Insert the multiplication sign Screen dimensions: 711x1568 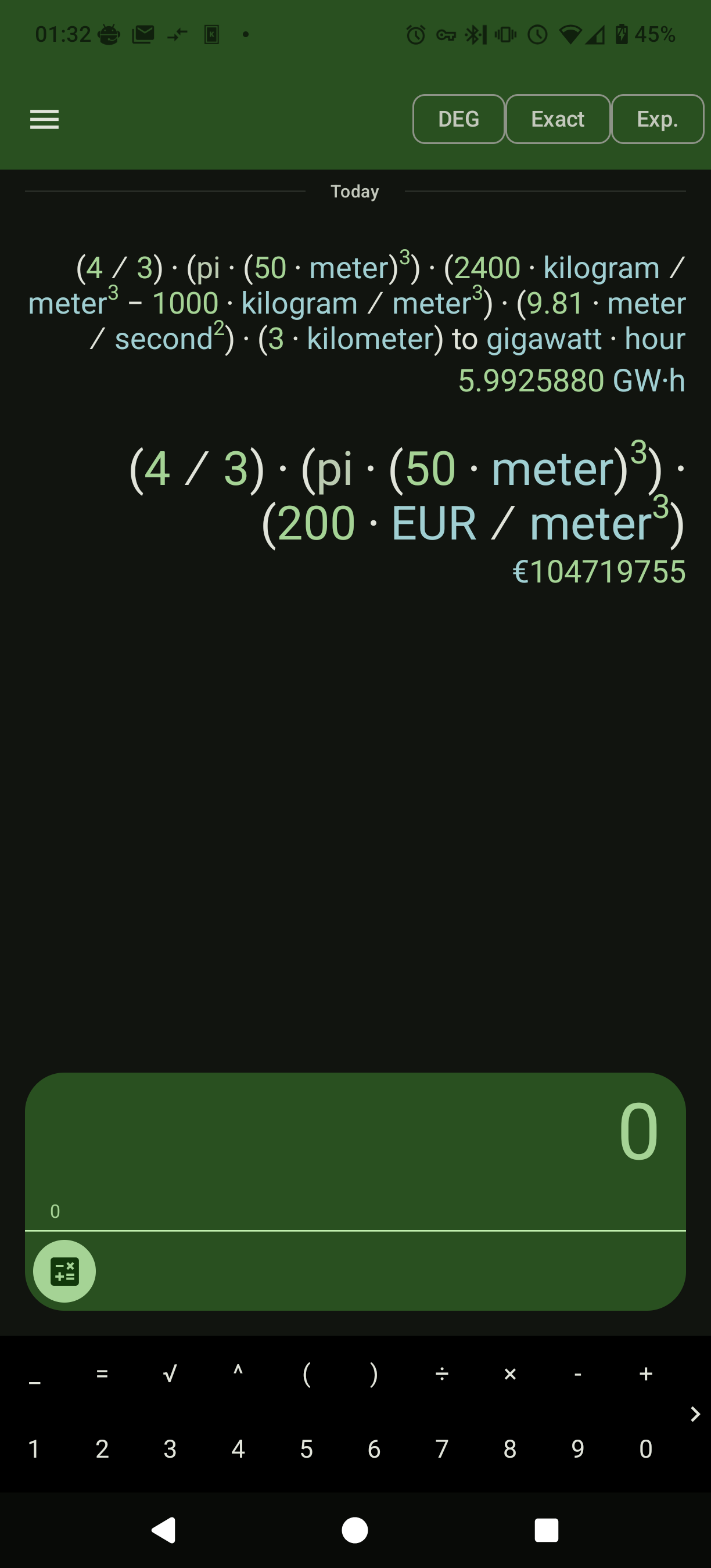510,1374
